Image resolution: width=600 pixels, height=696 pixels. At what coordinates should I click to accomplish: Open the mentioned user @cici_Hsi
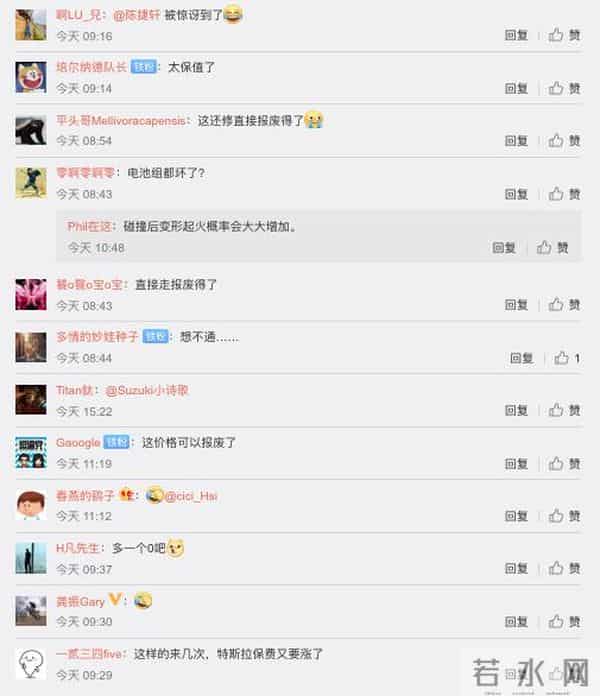click(190, 495)
